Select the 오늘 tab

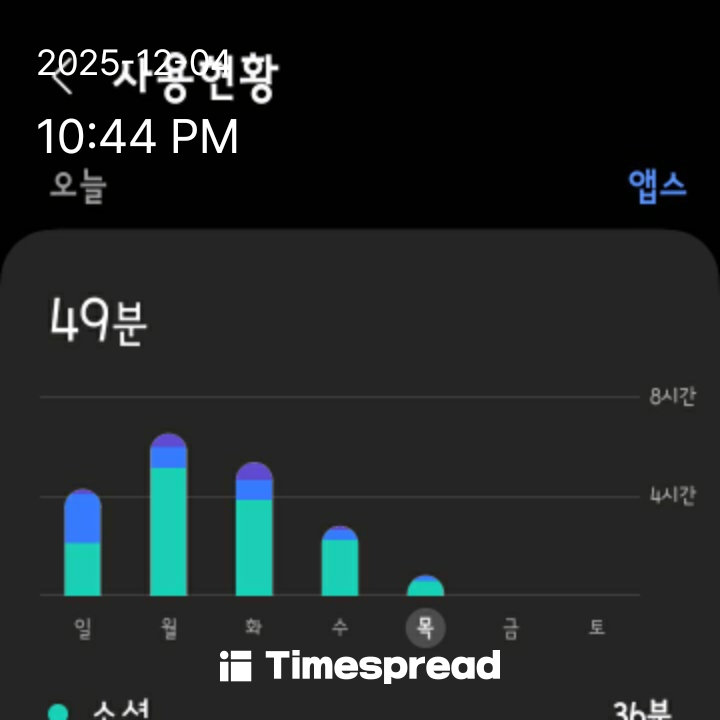point(78,186)
